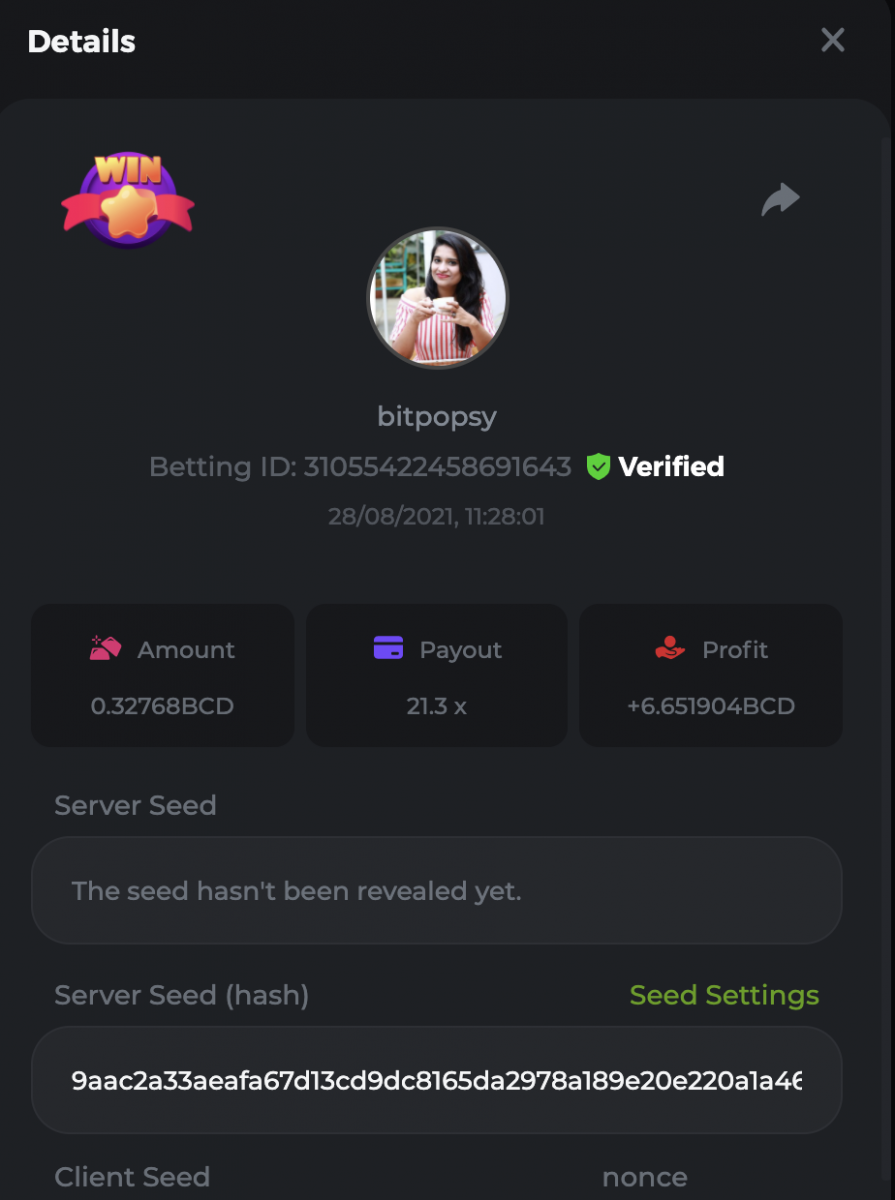Share this bet result
The image size is (895, 1200).
point(780,199)
